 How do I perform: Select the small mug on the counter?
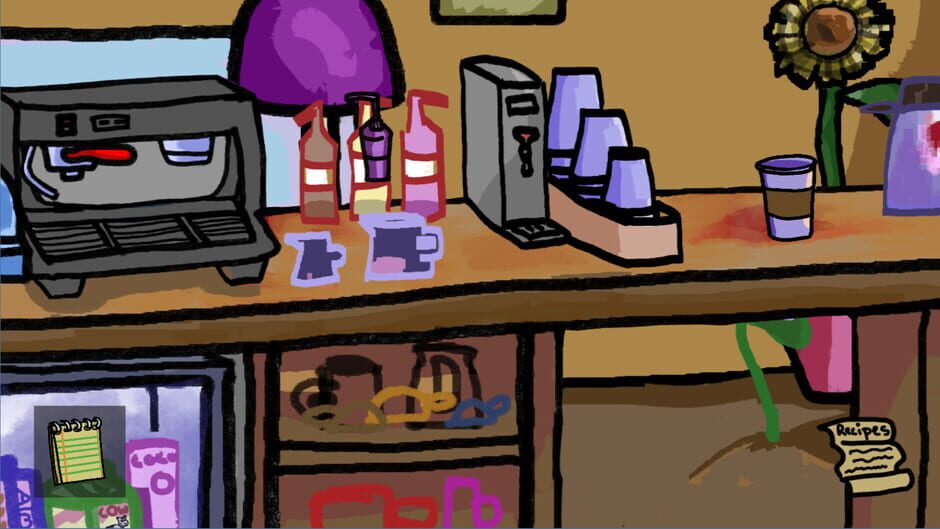[319, 257]
